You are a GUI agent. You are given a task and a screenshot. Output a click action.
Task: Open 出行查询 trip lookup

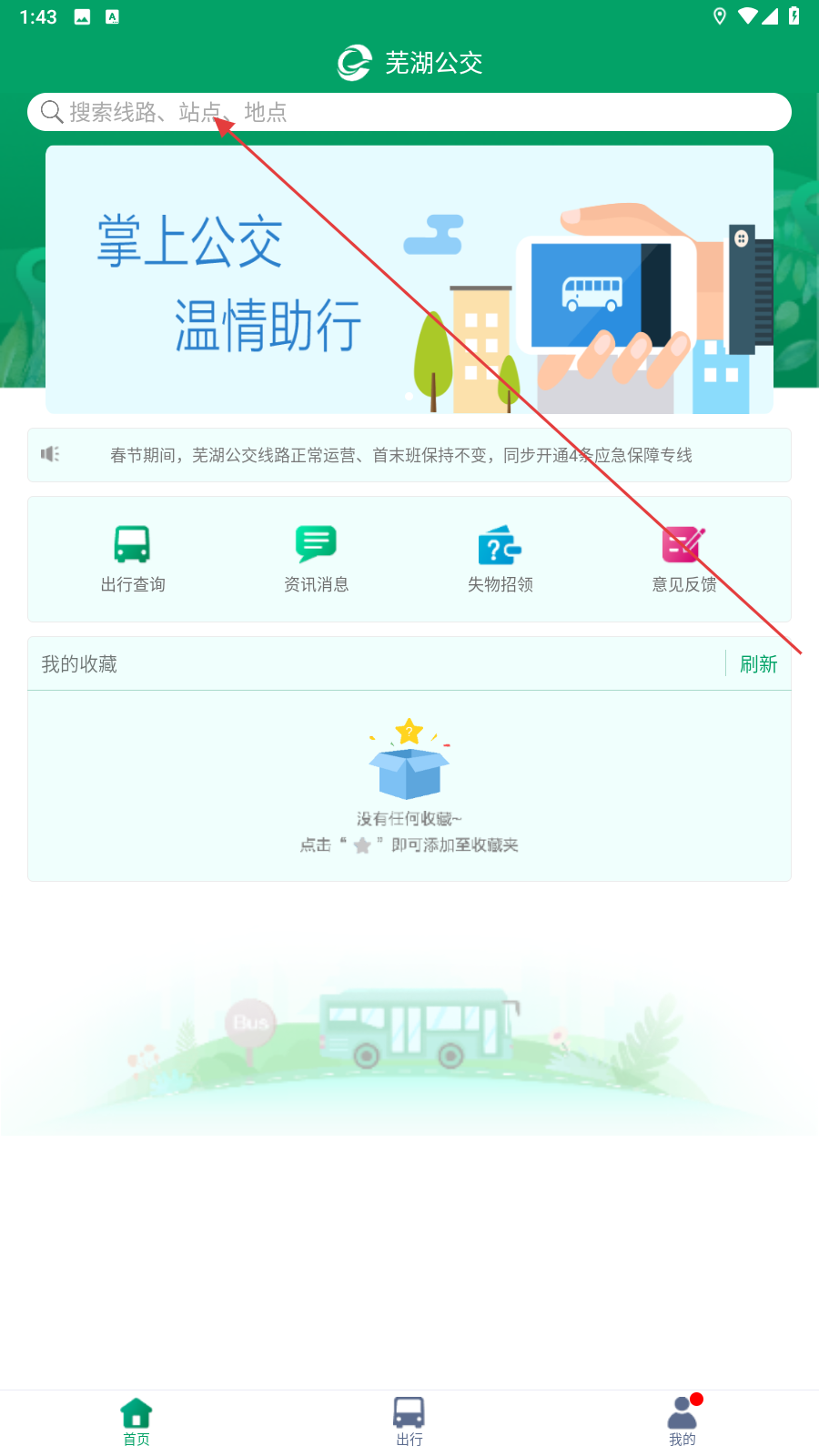(133, 559)
